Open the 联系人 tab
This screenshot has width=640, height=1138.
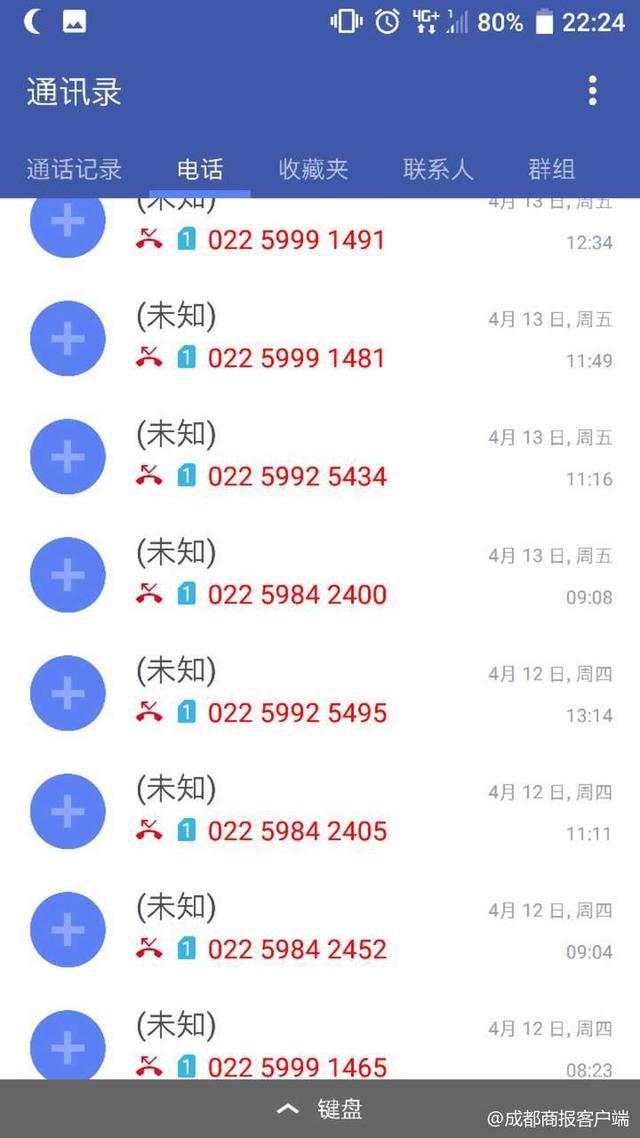(438, 169)
